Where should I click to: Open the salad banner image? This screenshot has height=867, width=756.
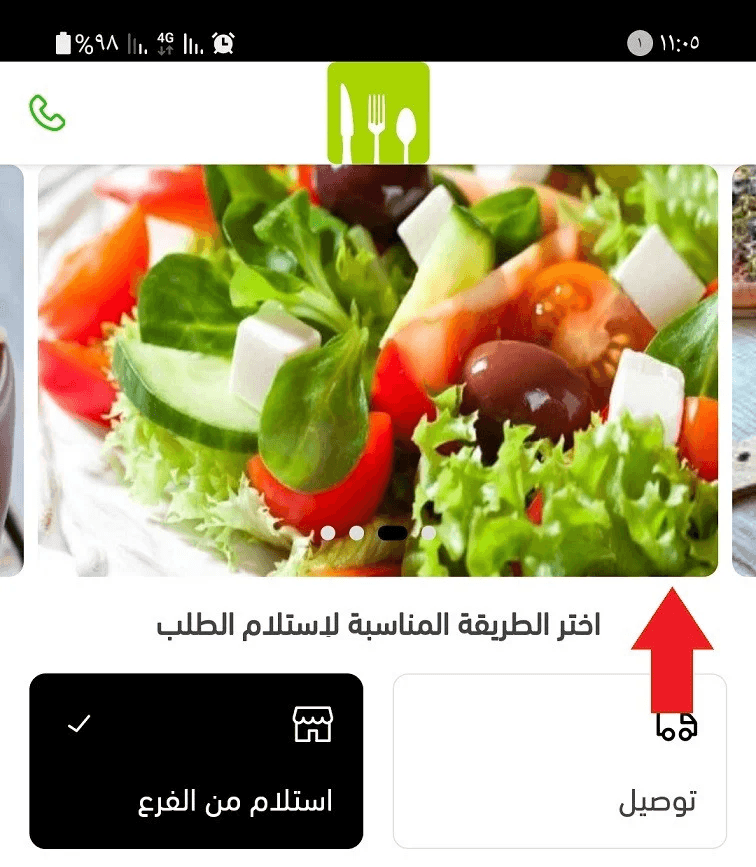378,370
